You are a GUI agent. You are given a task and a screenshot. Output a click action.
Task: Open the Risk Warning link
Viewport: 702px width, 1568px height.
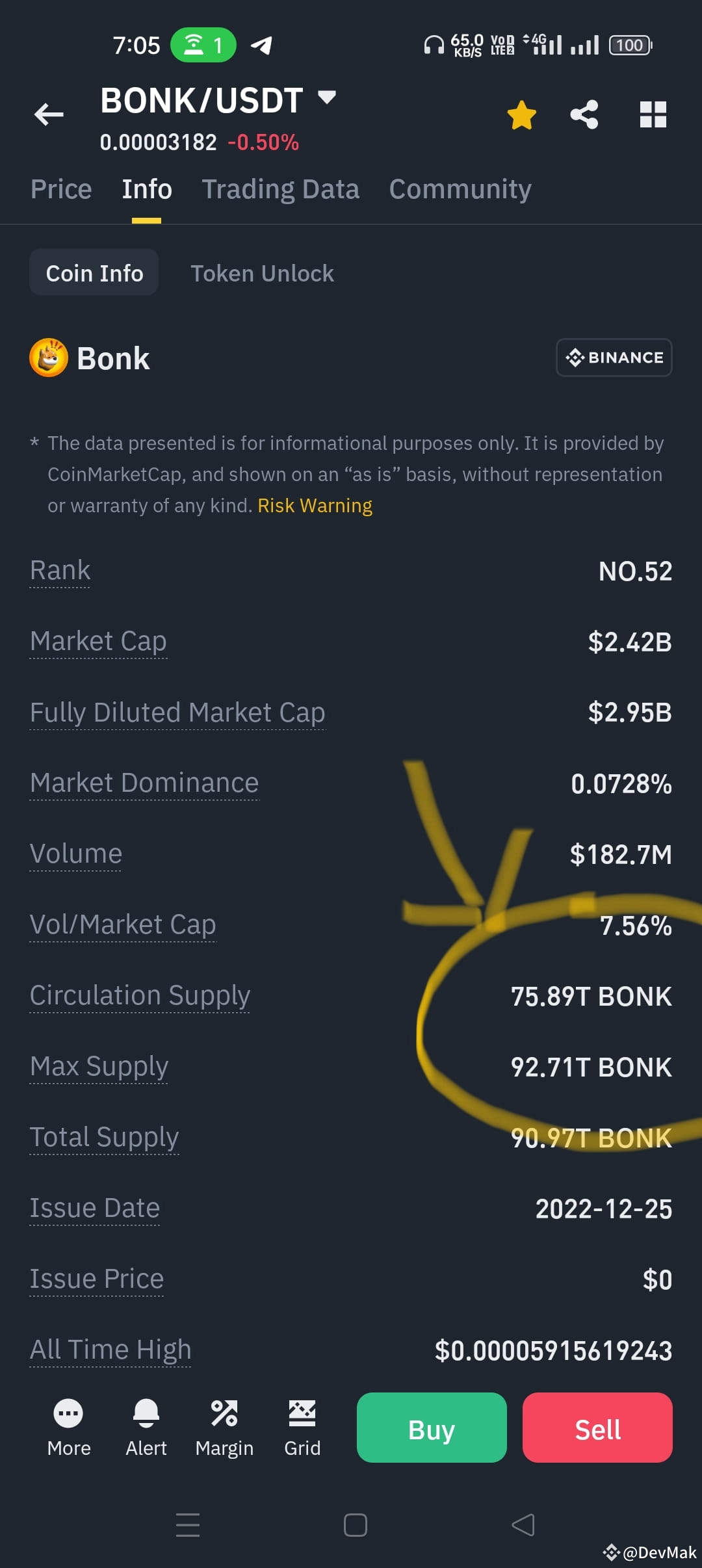coord(315,505)
